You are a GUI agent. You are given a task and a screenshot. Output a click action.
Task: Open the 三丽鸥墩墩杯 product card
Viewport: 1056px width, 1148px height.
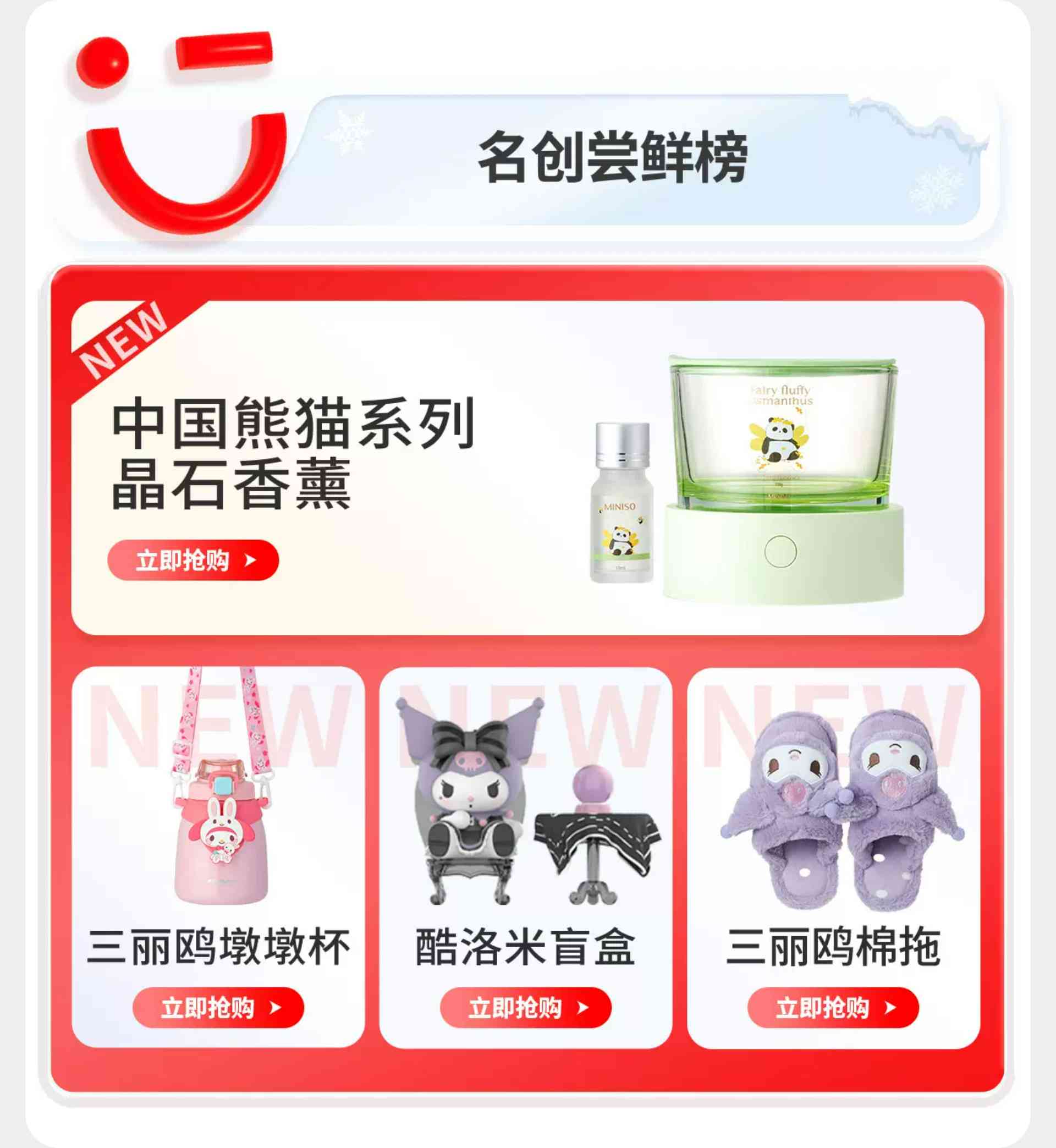[218, 828]
